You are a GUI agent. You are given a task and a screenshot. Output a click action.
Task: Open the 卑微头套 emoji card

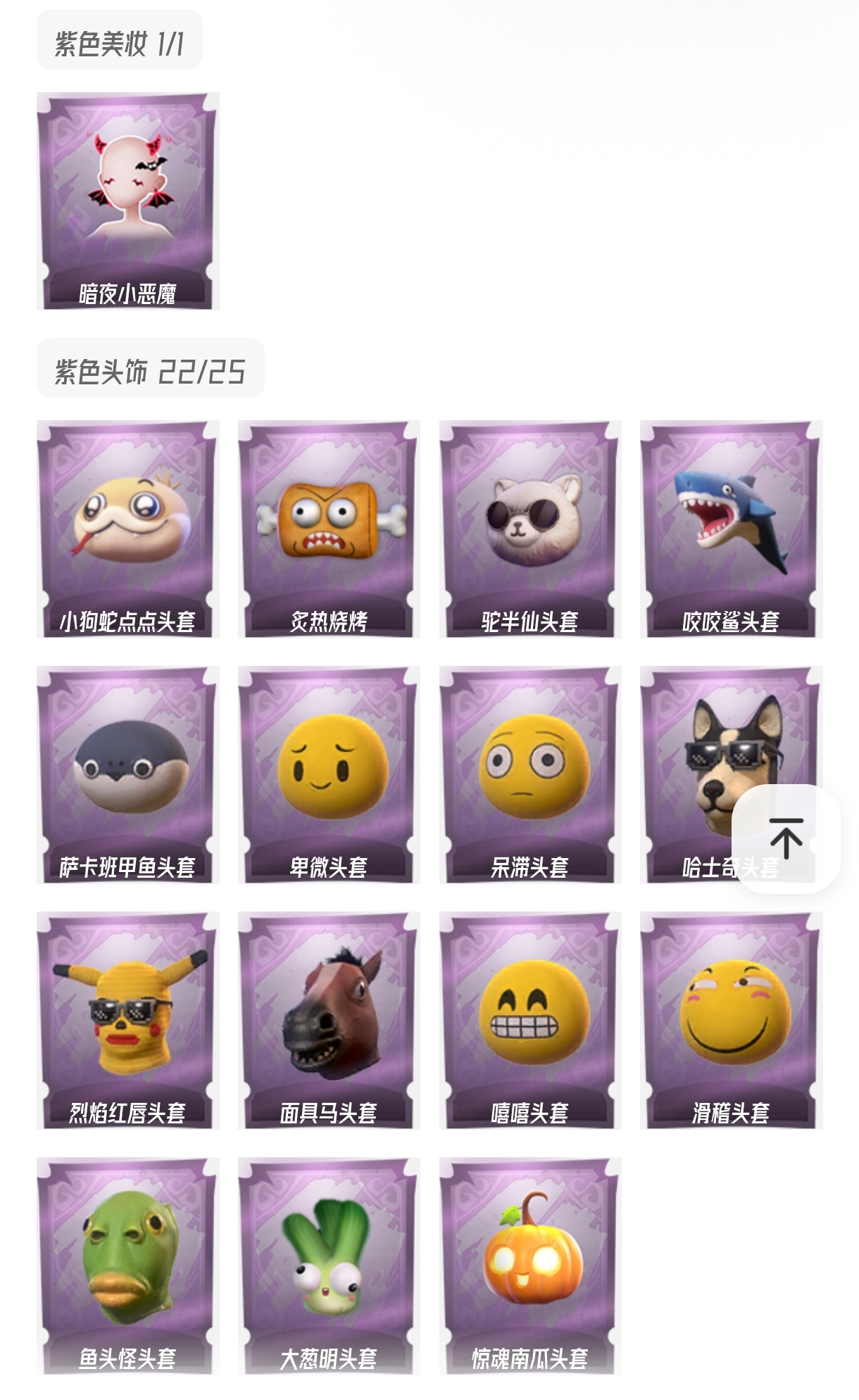tap(329, 774)
